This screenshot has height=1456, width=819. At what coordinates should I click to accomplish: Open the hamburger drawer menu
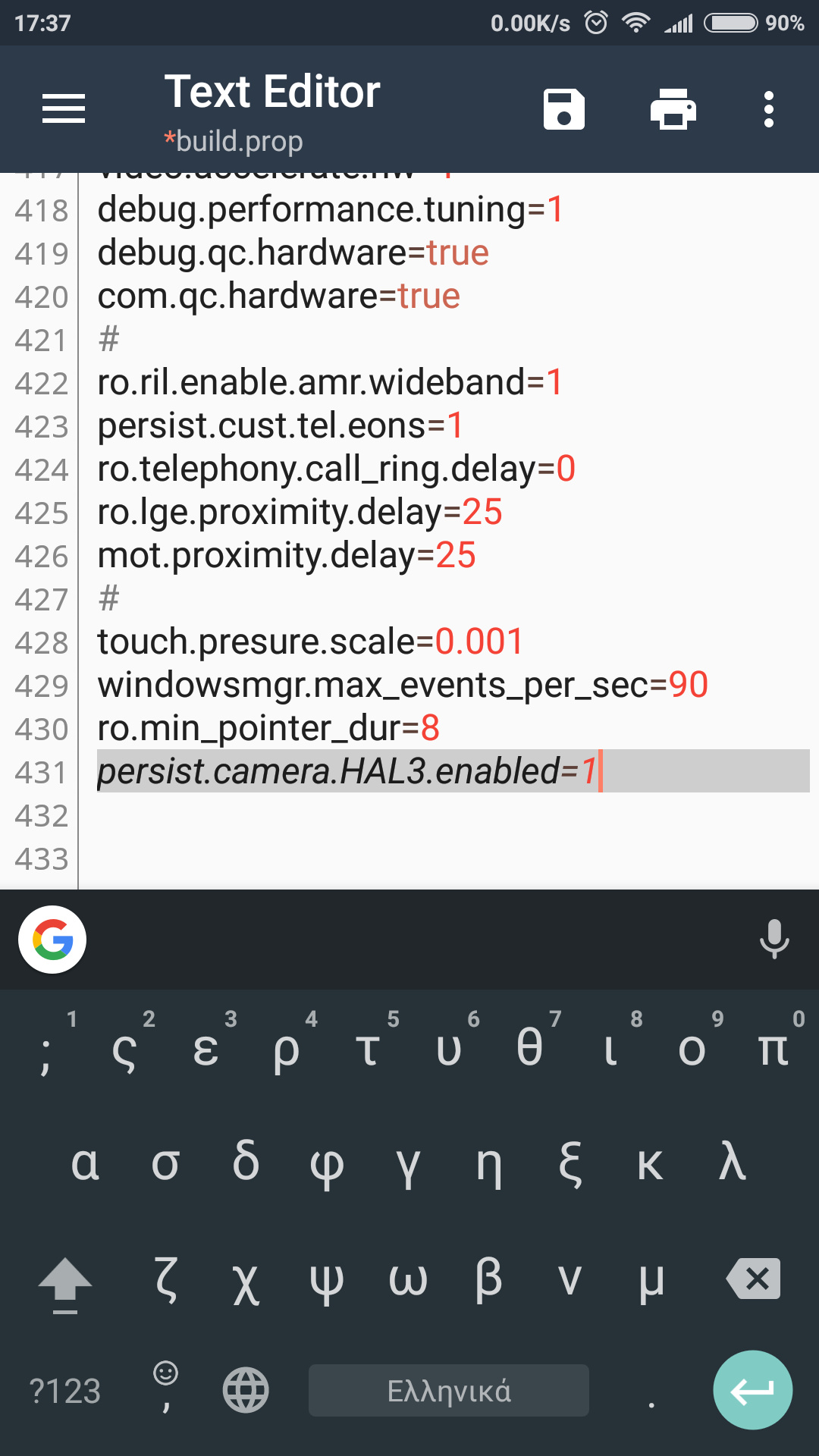64,109
